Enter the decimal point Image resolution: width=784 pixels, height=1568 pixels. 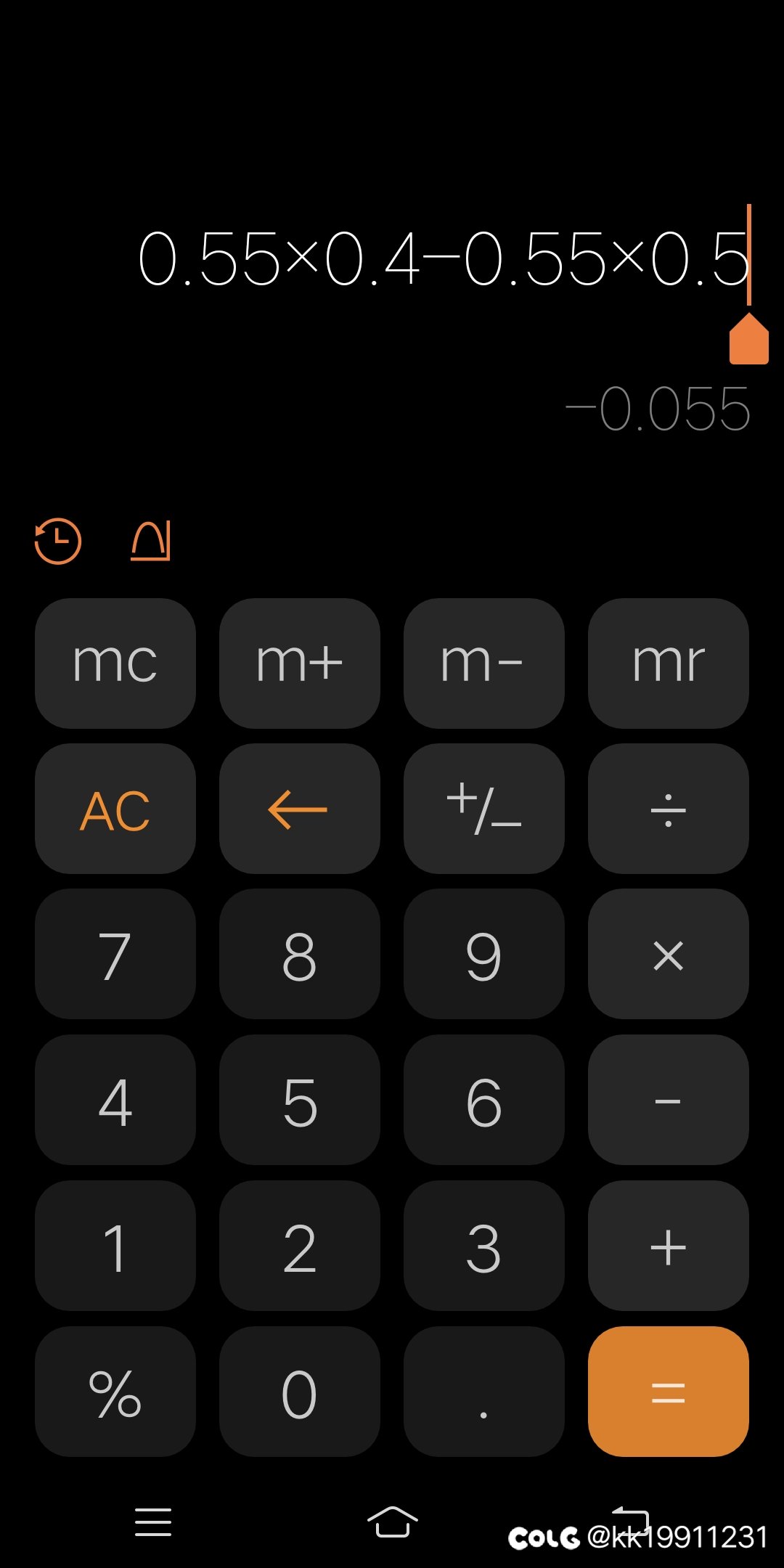[x=484, y=1392]
